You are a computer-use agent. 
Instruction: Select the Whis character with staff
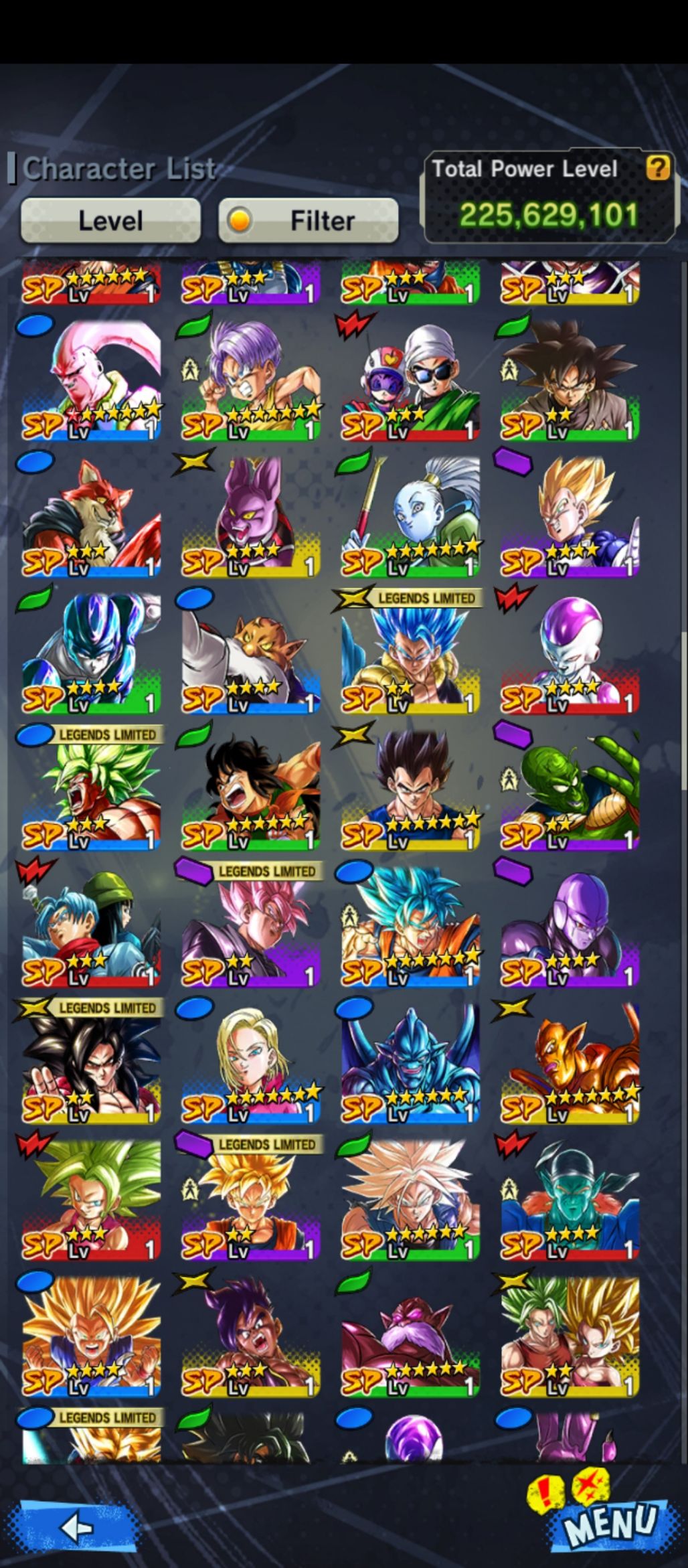[411, 517]
